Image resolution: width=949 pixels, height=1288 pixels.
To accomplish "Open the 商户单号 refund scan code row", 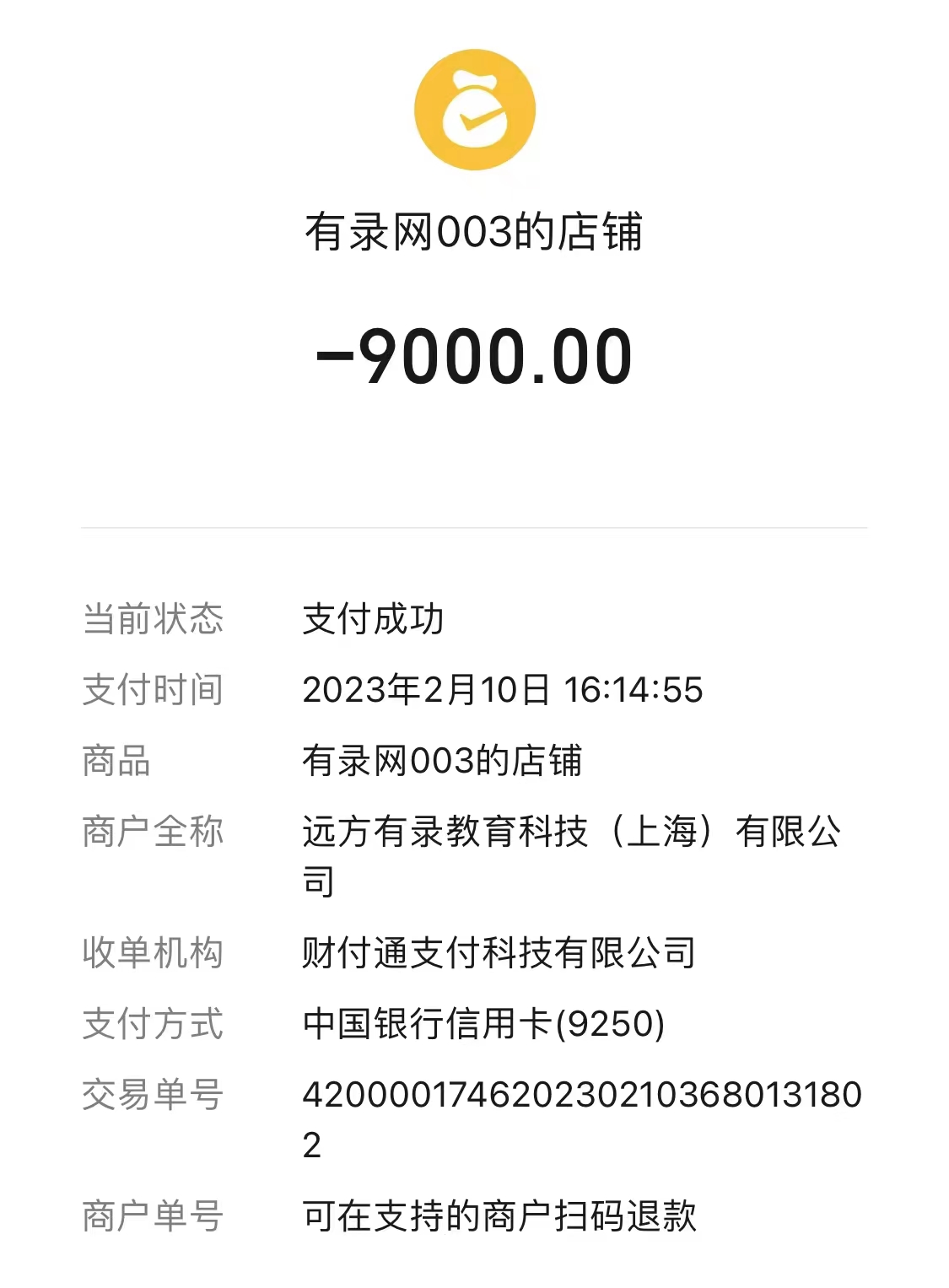I will pyautogui.click(x=499, y=1215).
